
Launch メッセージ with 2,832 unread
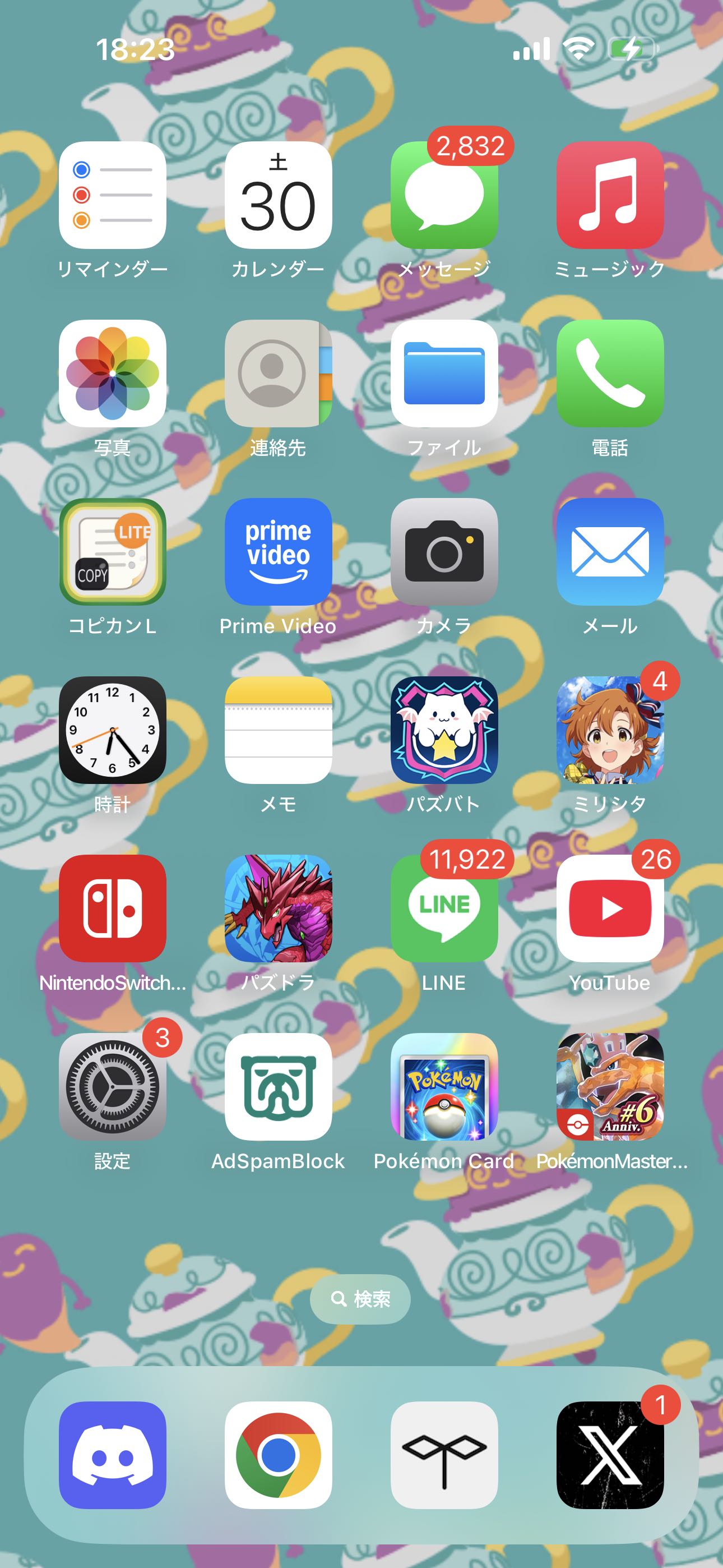pos(444,195)
